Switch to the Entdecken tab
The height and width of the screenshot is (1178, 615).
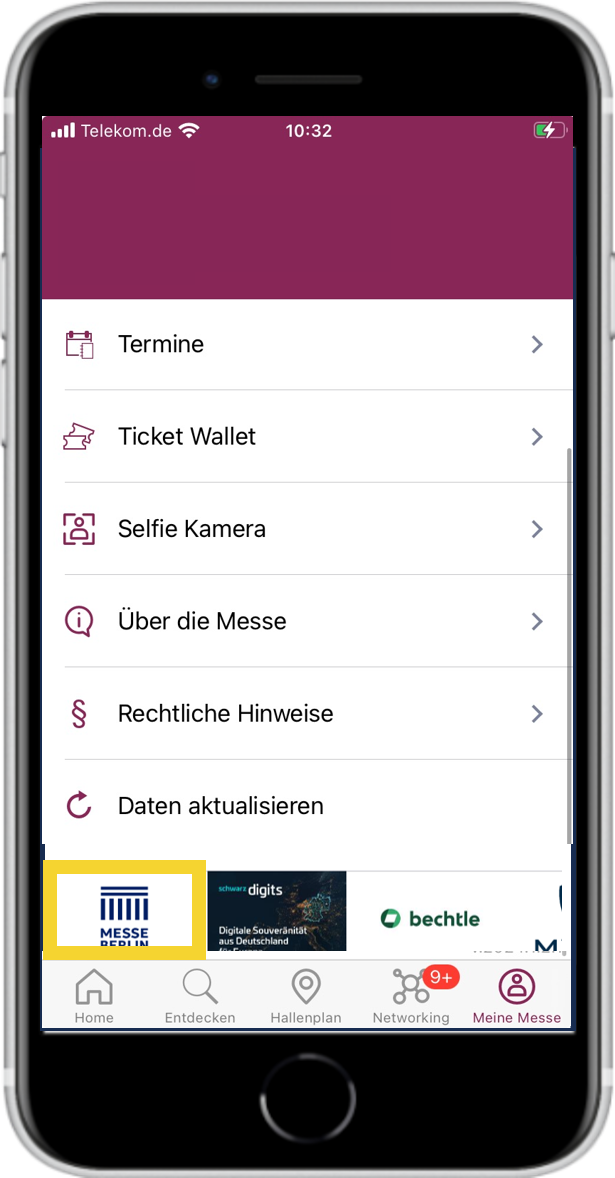coord(200,996)
